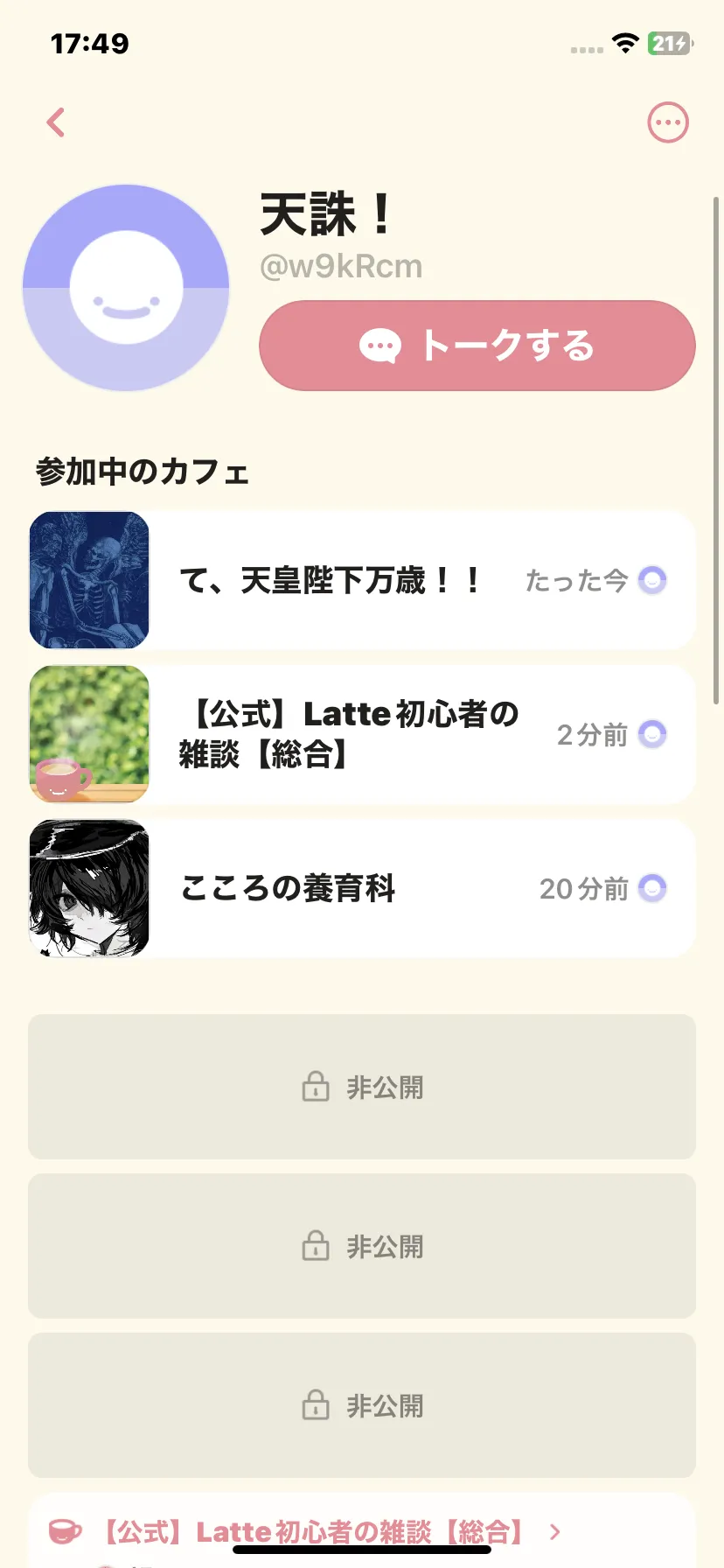View the 天誅！ profile avatar
This screenshot has width=724, height=1568.
coord(126,288)
